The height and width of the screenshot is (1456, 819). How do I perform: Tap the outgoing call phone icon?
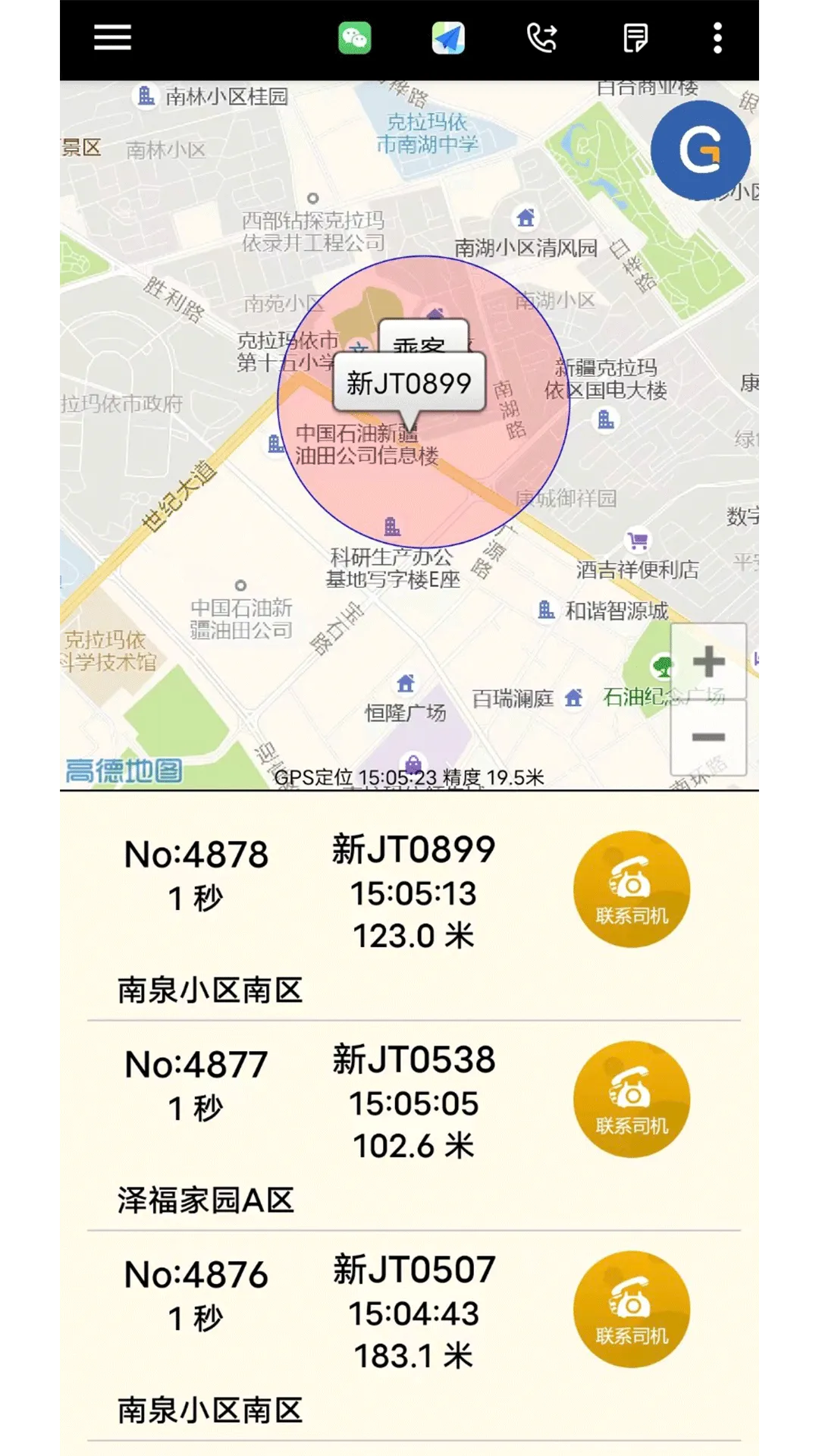point(542,36)
